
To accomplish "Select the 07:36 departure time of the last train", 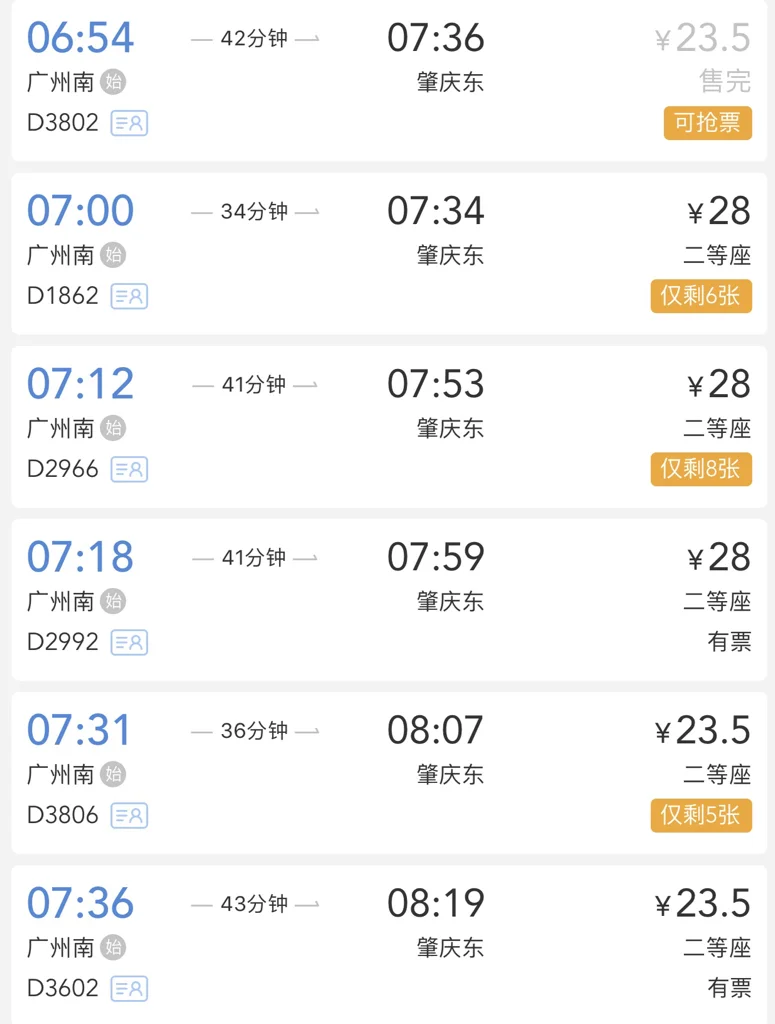I will [x=80, y=903].
